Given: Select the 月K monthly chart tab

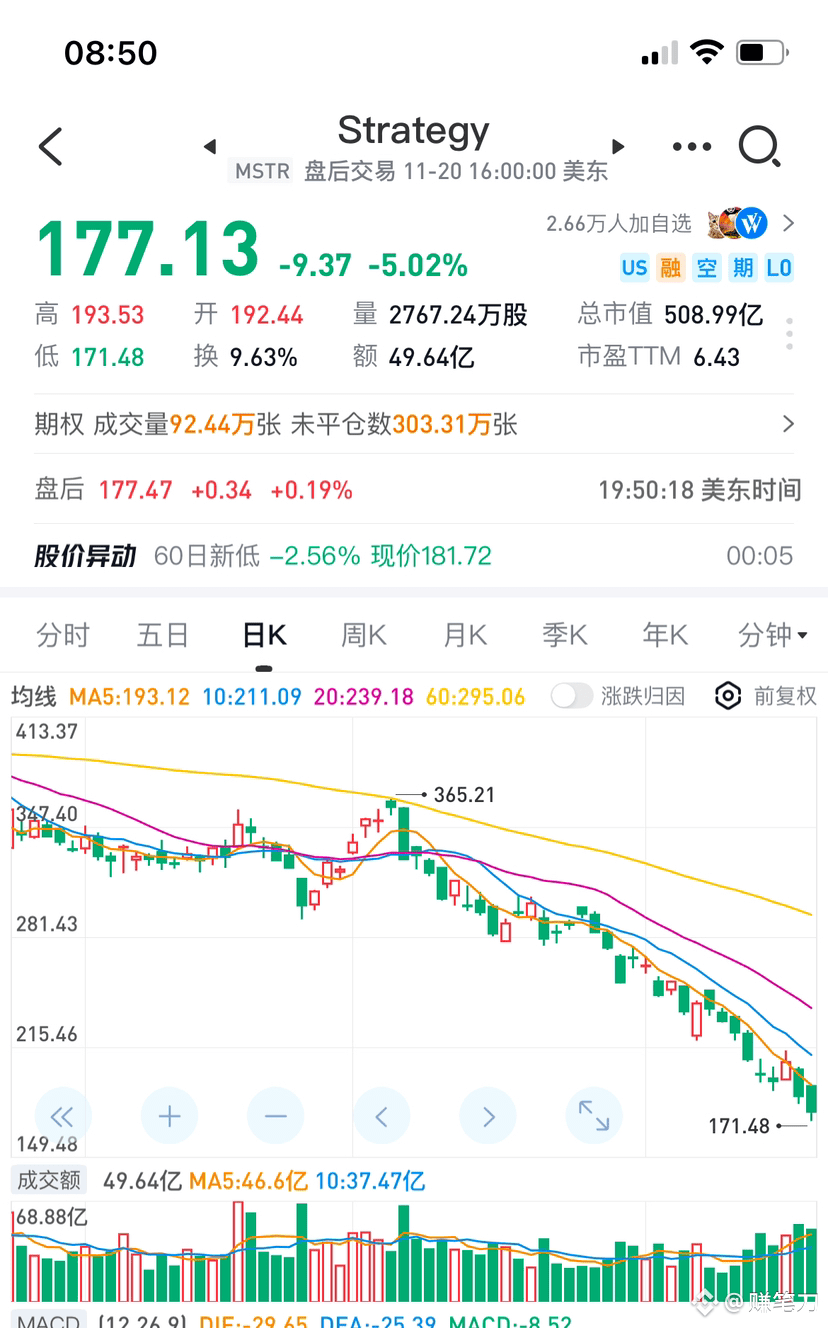Looking at the screenshot, I should (x=465, y=635).
